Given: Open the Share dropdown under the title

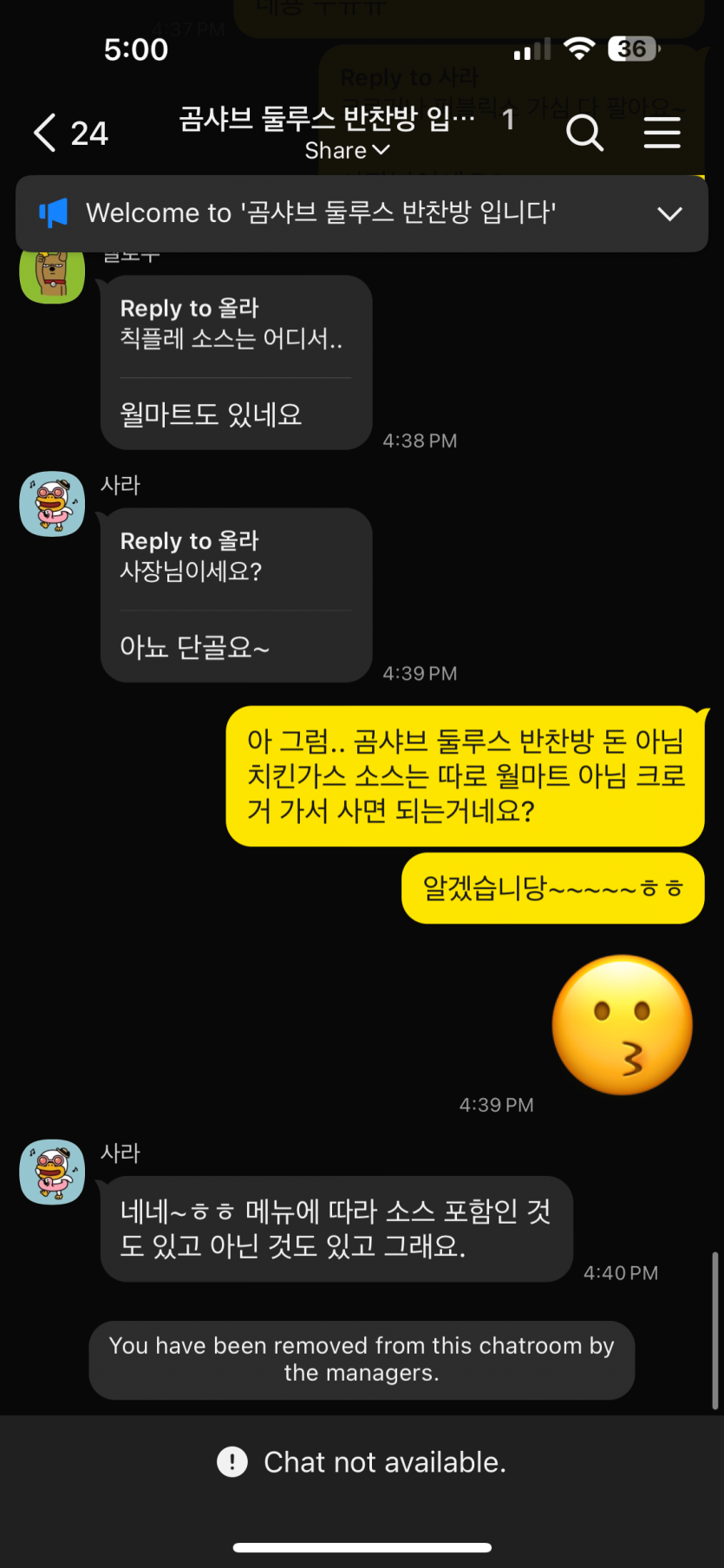Looking at the screenshot, I should pyautogui.click(x=347, y=151).
